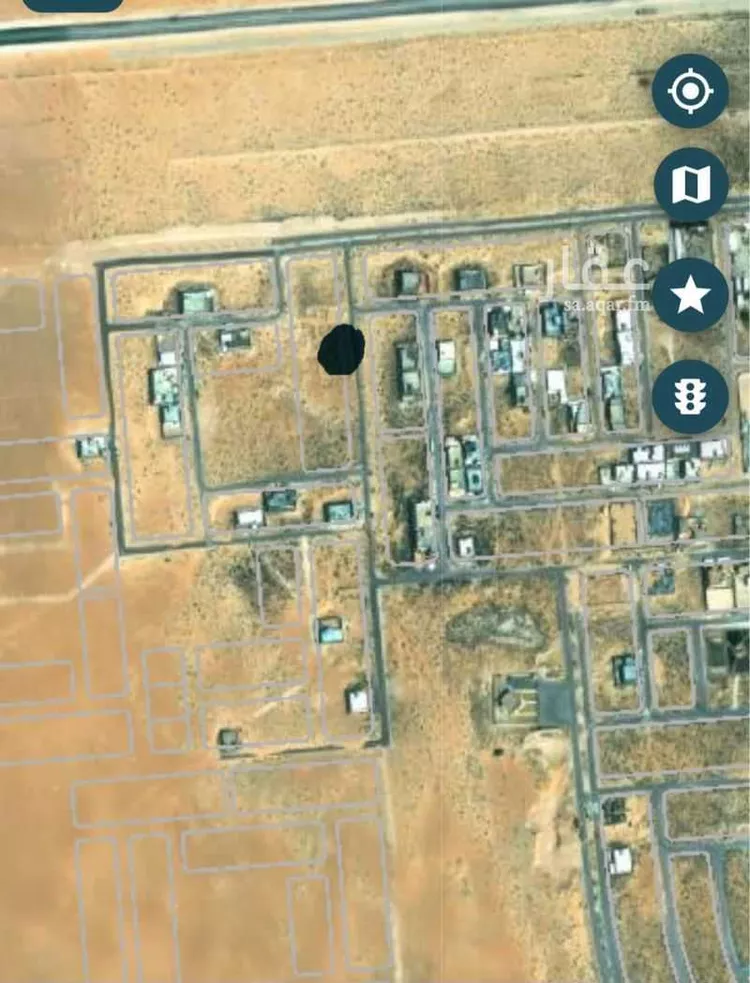Image resolution: width=750 pixels, height=983 pixels.
Task: Toggle the traffic light layer
Action: pos(690,397)
